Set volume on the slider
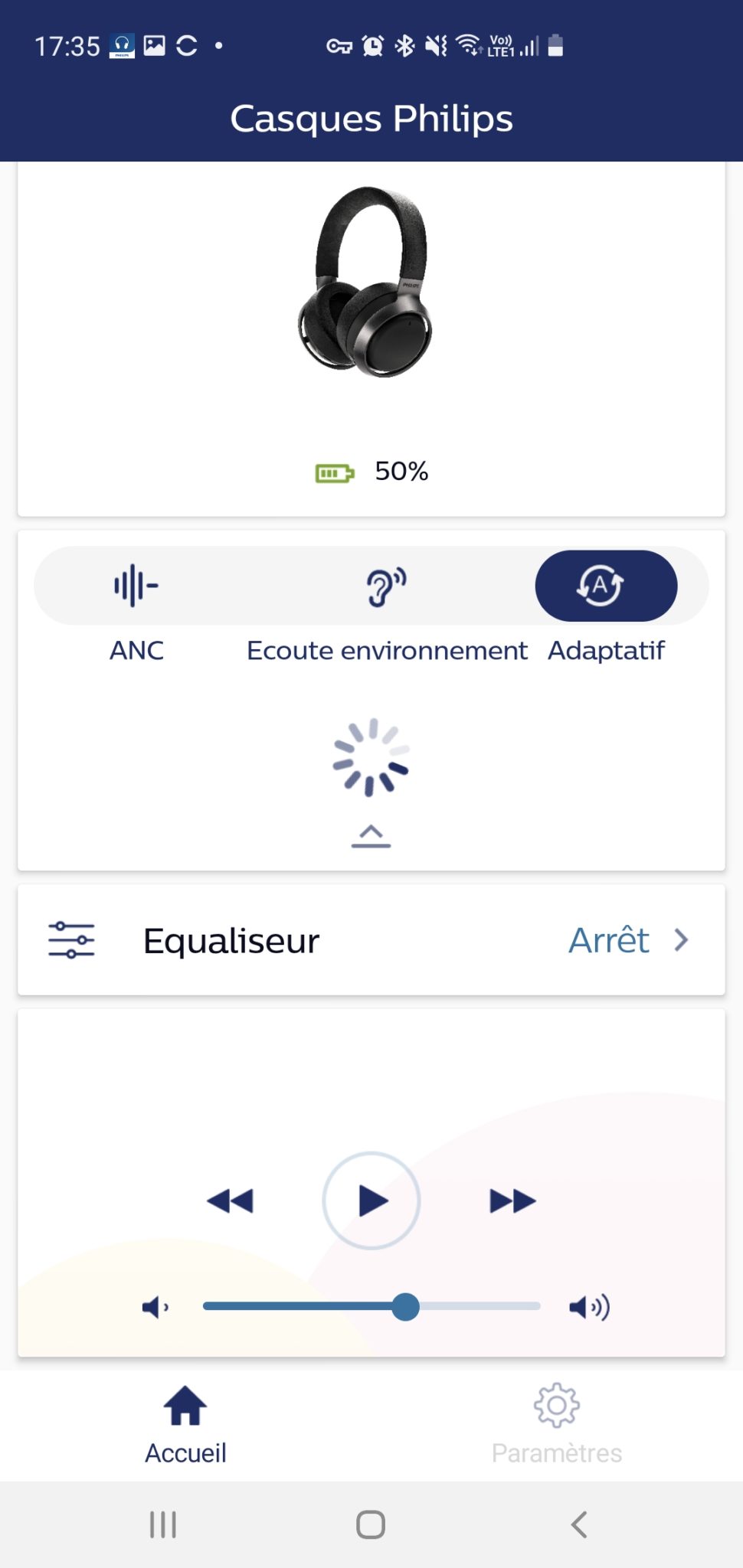This screenshot has height=1568, width=743. [405, 1307]
